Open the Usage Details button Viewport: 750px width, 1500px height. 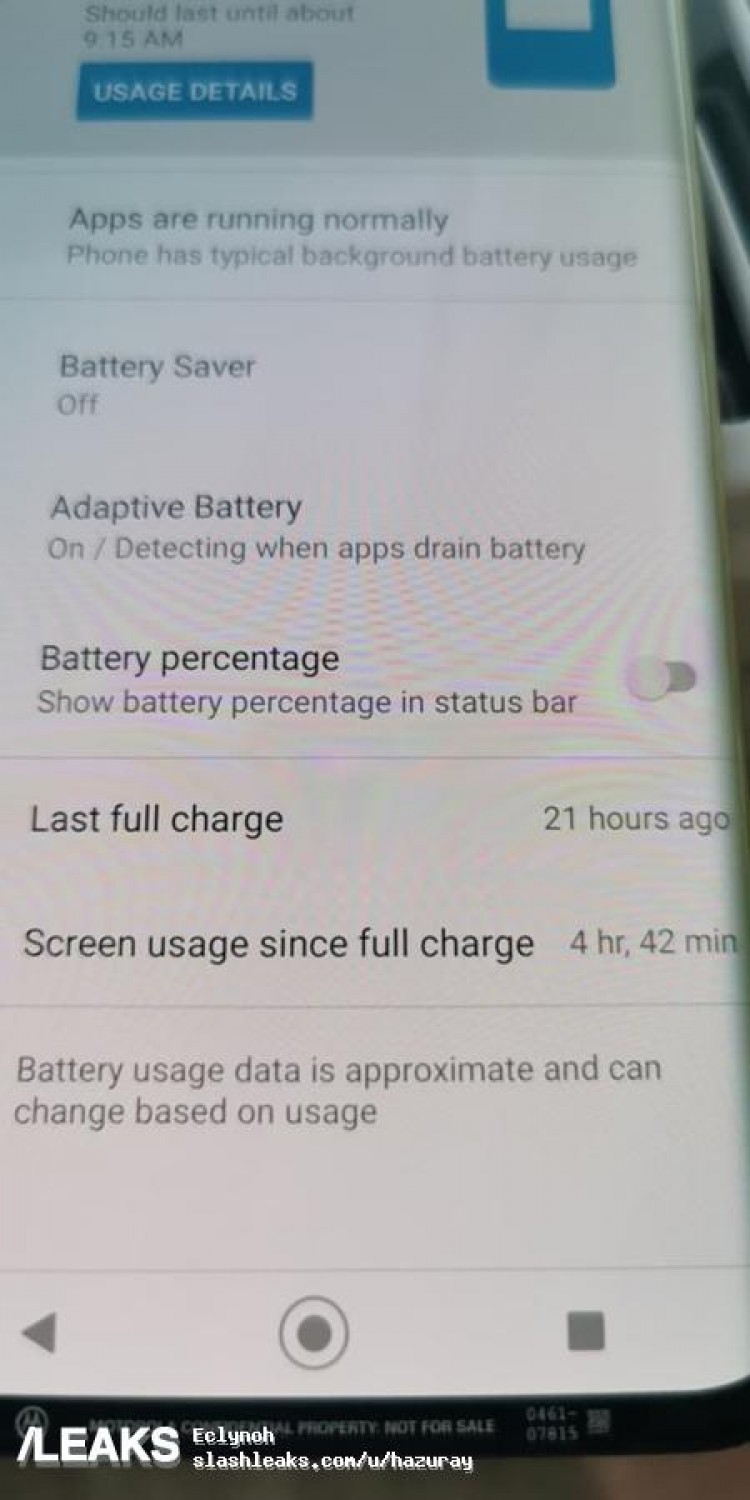[195, 92]
